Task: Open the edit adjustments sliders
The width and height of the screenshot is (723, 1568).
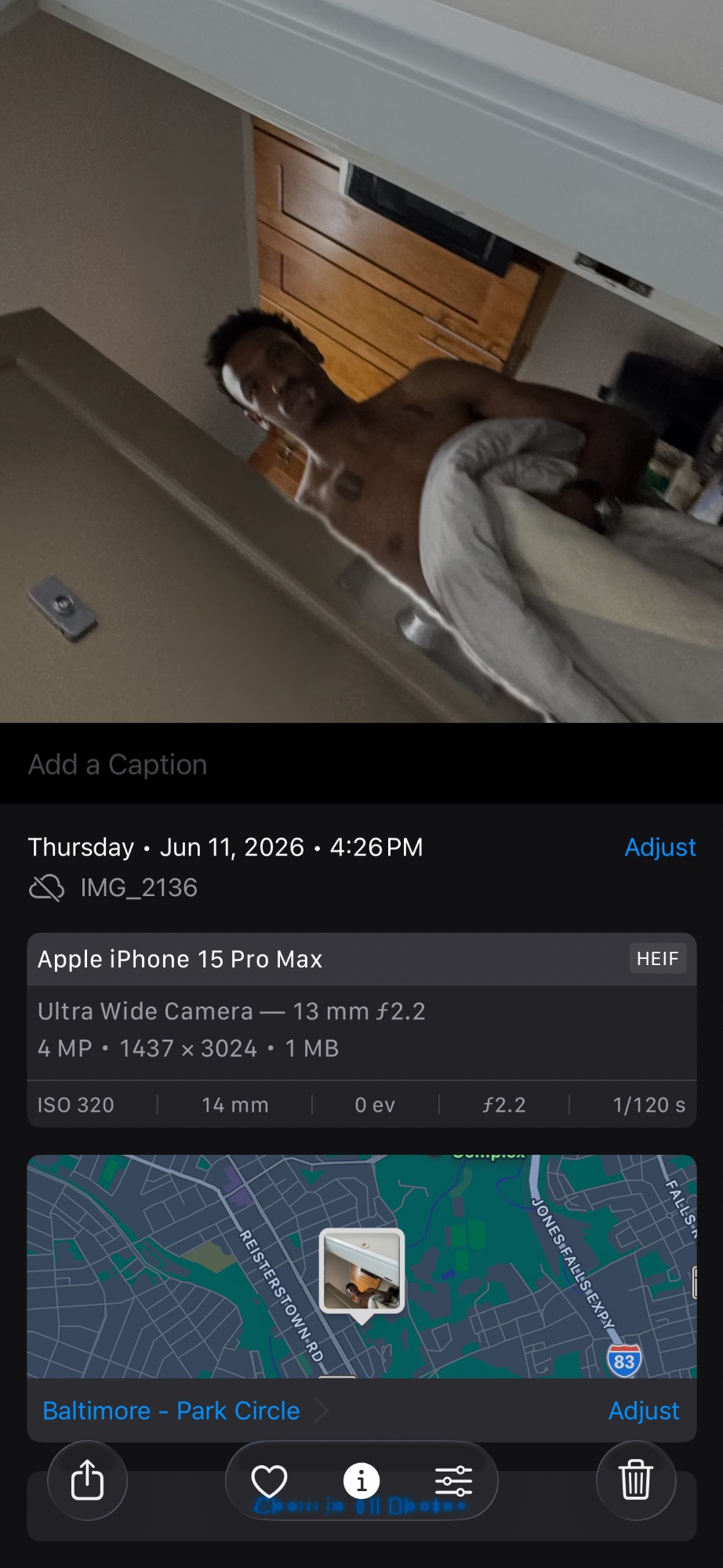Action: tap(453, 1481)
